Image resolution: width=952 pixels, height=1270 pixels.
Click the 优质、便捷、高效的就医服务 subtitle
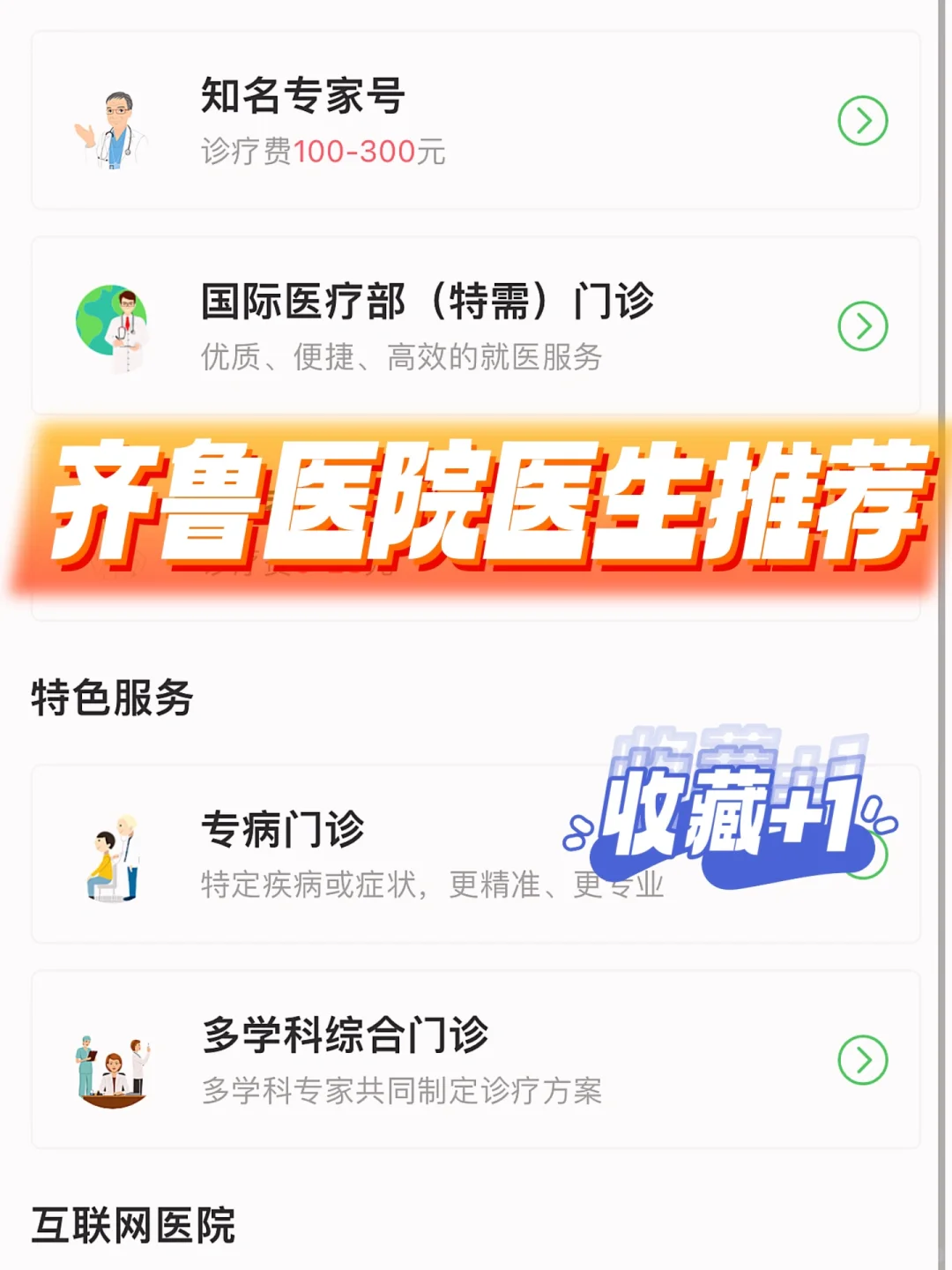click(402, 357)
